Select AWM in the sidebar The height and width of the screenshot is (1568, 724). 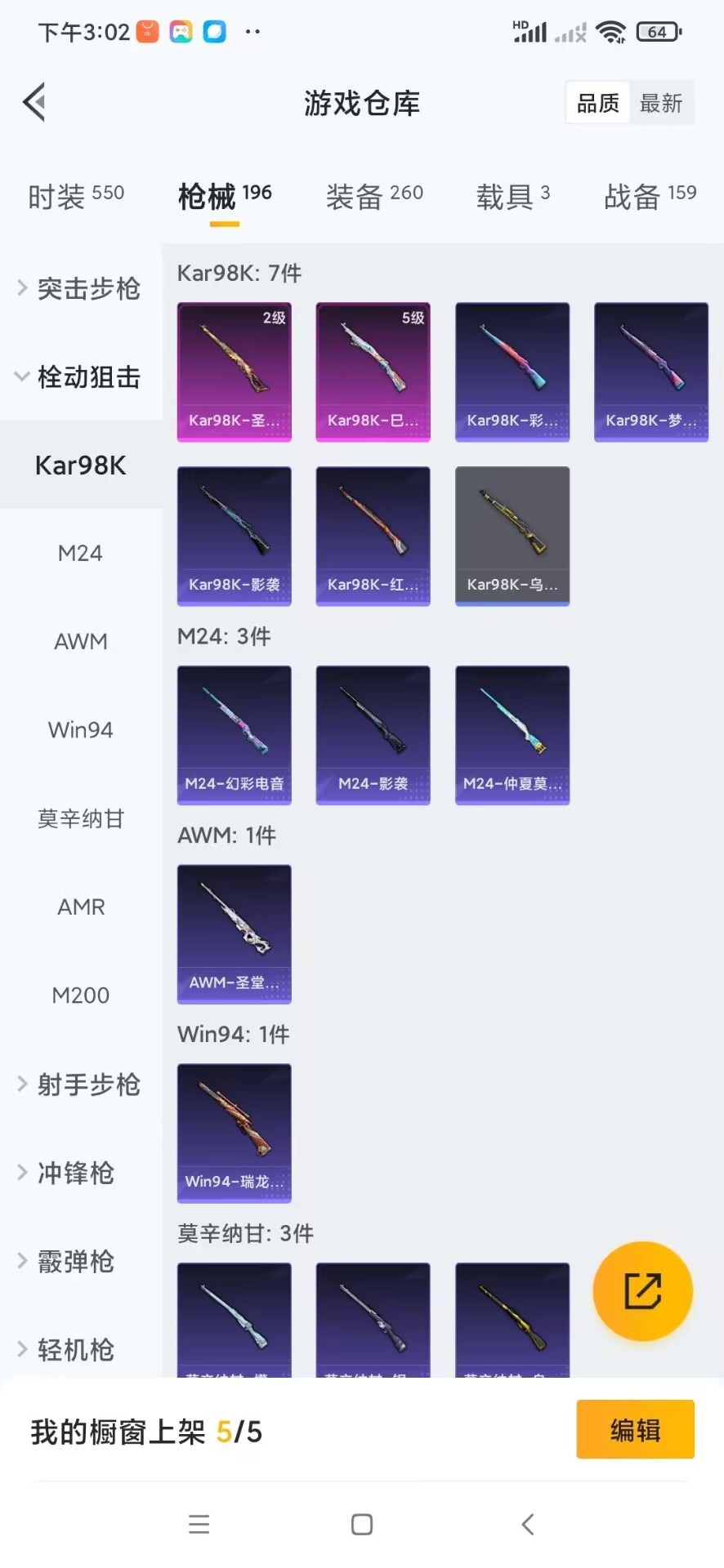coord(80,642)
